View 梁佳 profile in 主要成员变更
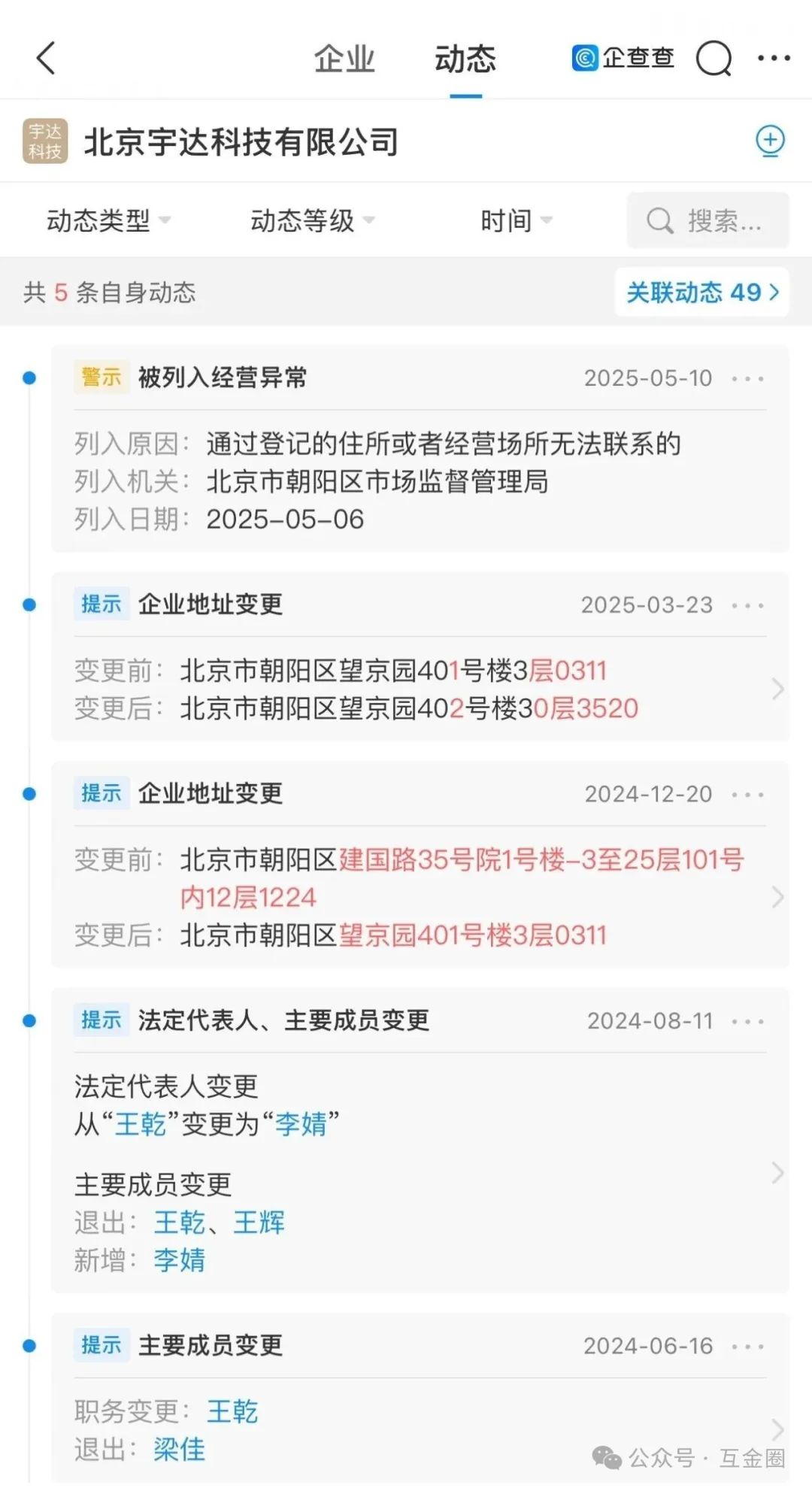The height and width of the screenshot is (1491, 812). pyautogui.click(x=180, y=1449)
